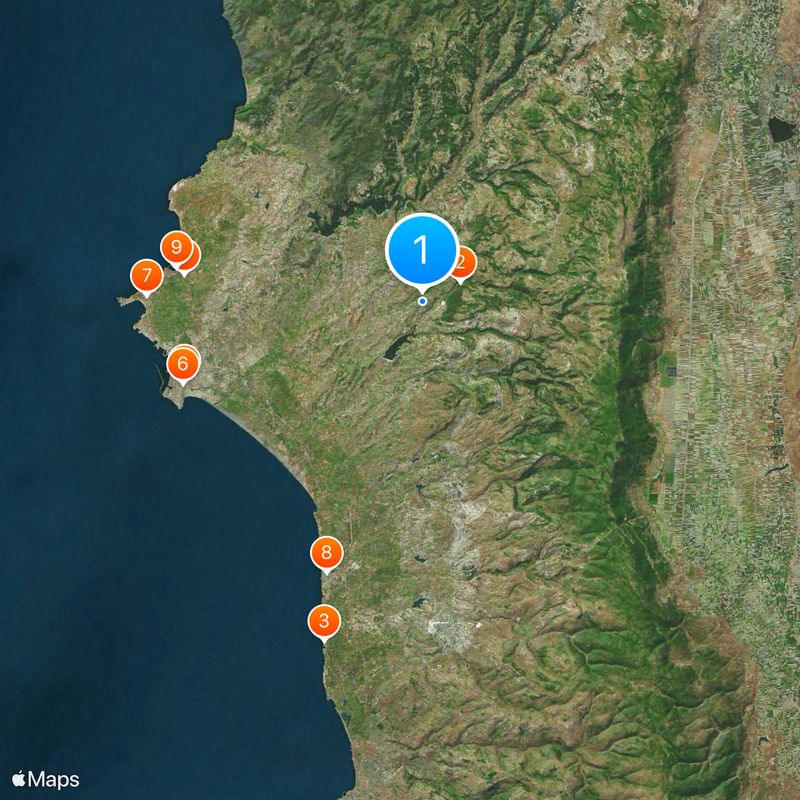Select the blue pin numbered 1

(x=421, y=250)
